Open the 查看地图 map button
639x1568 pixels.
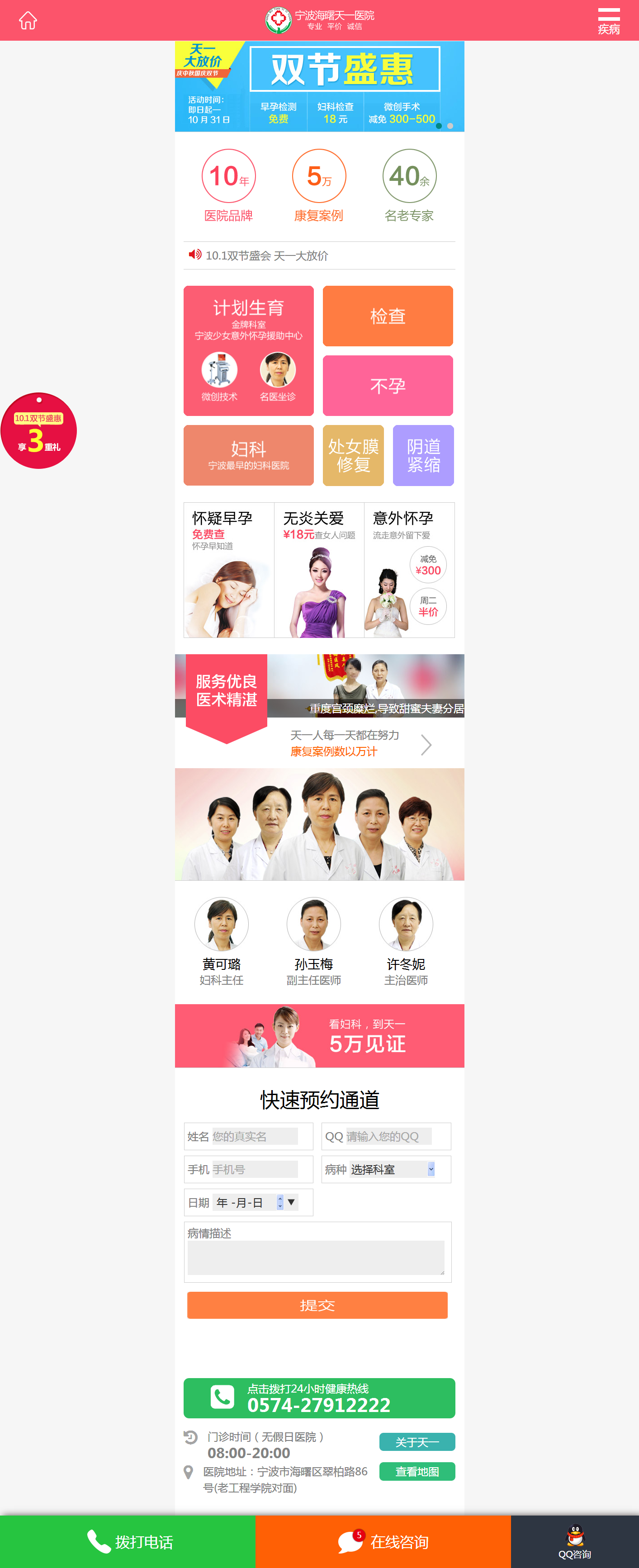[417, 1471]
